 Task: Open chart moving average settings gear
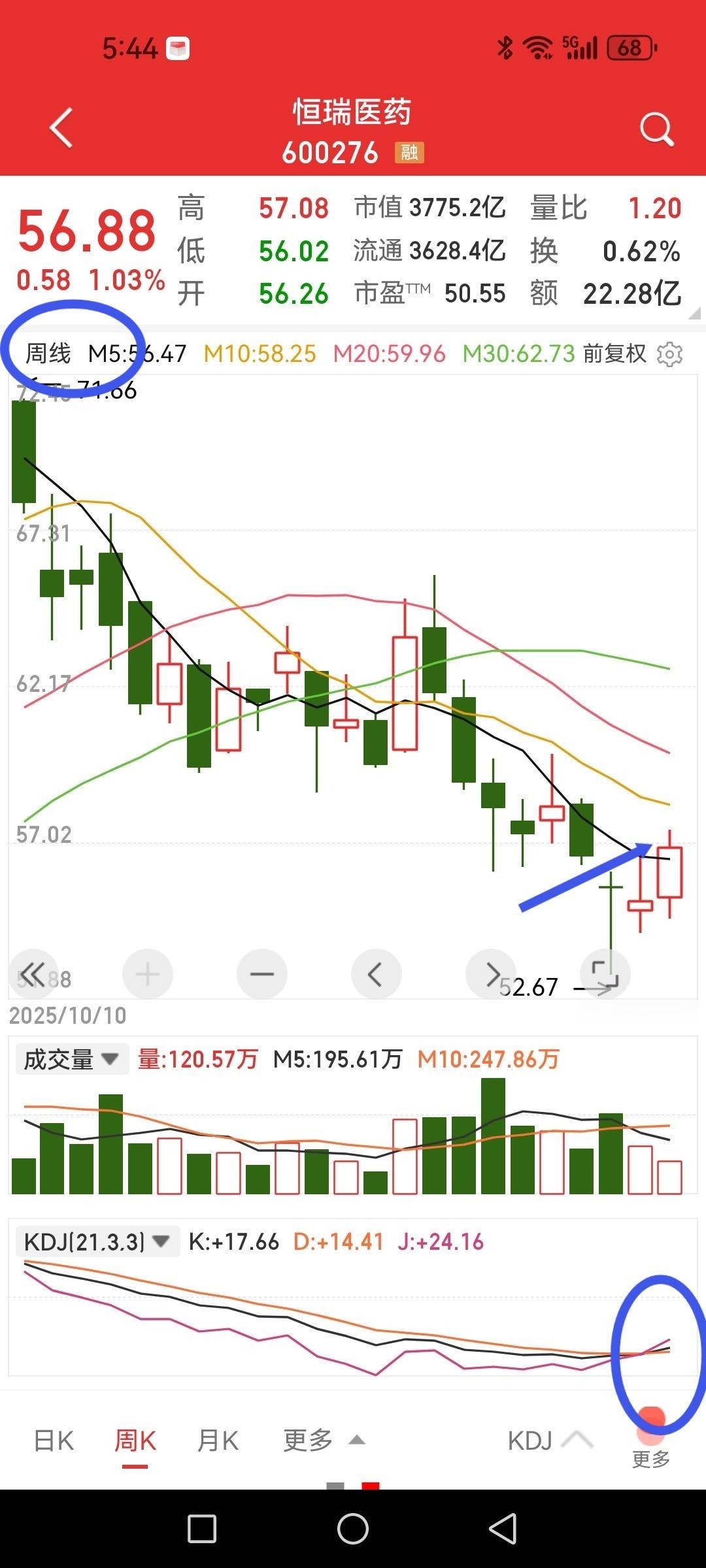pyautogui.click(x=669, y=354)
